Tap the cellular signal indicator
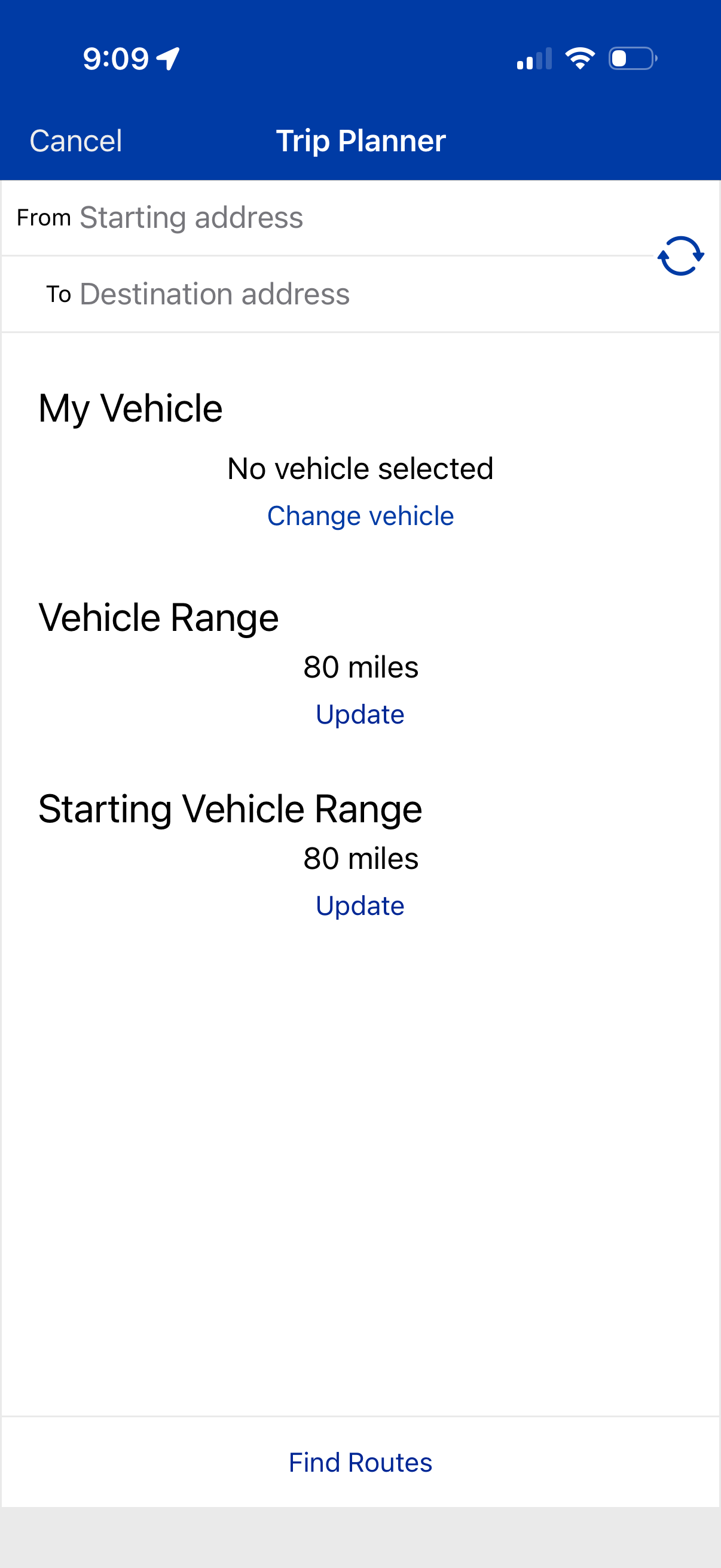The height and width of the screenshot is (1568, 721). [x=533, y=58]
